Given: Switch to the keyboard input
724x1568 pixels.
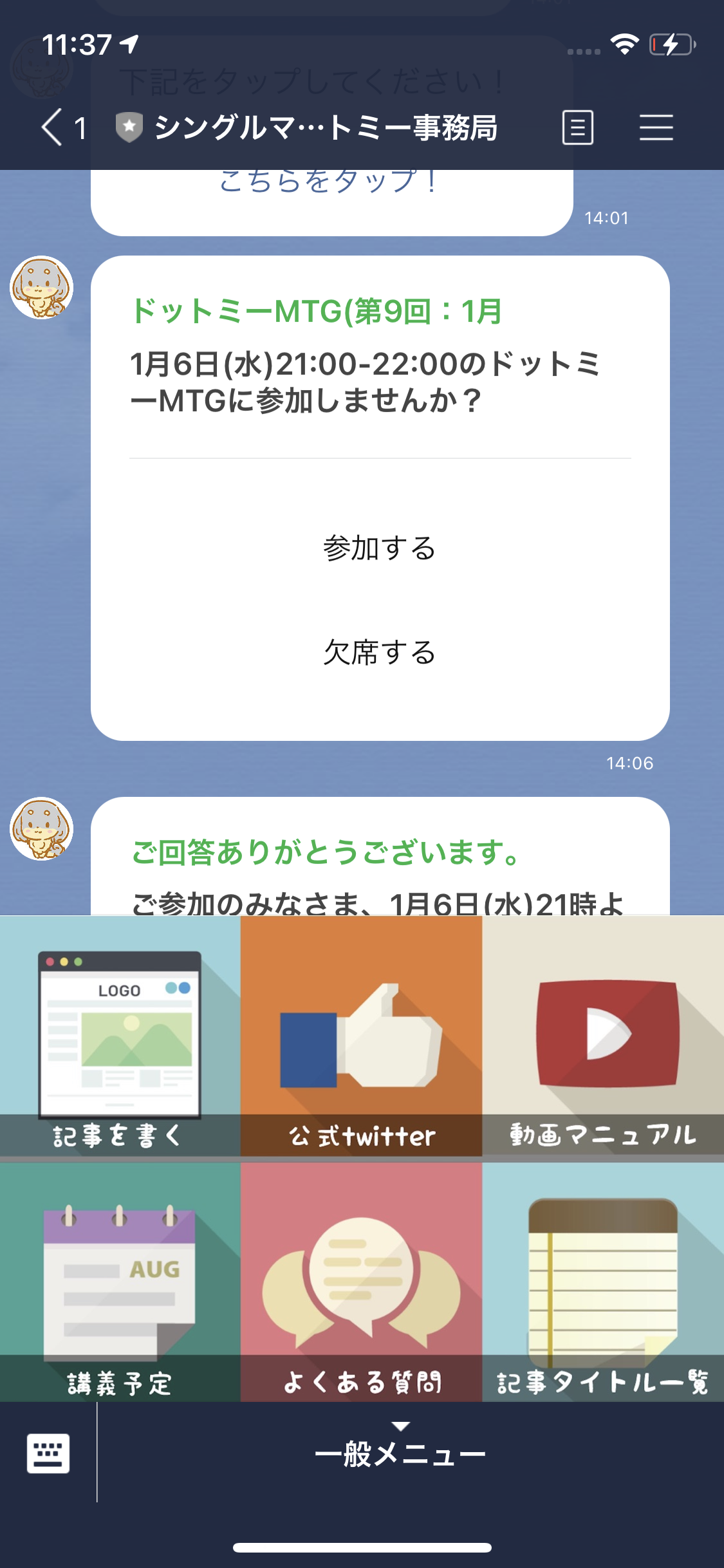Looking at the screenshot, I should point(48,1453).
